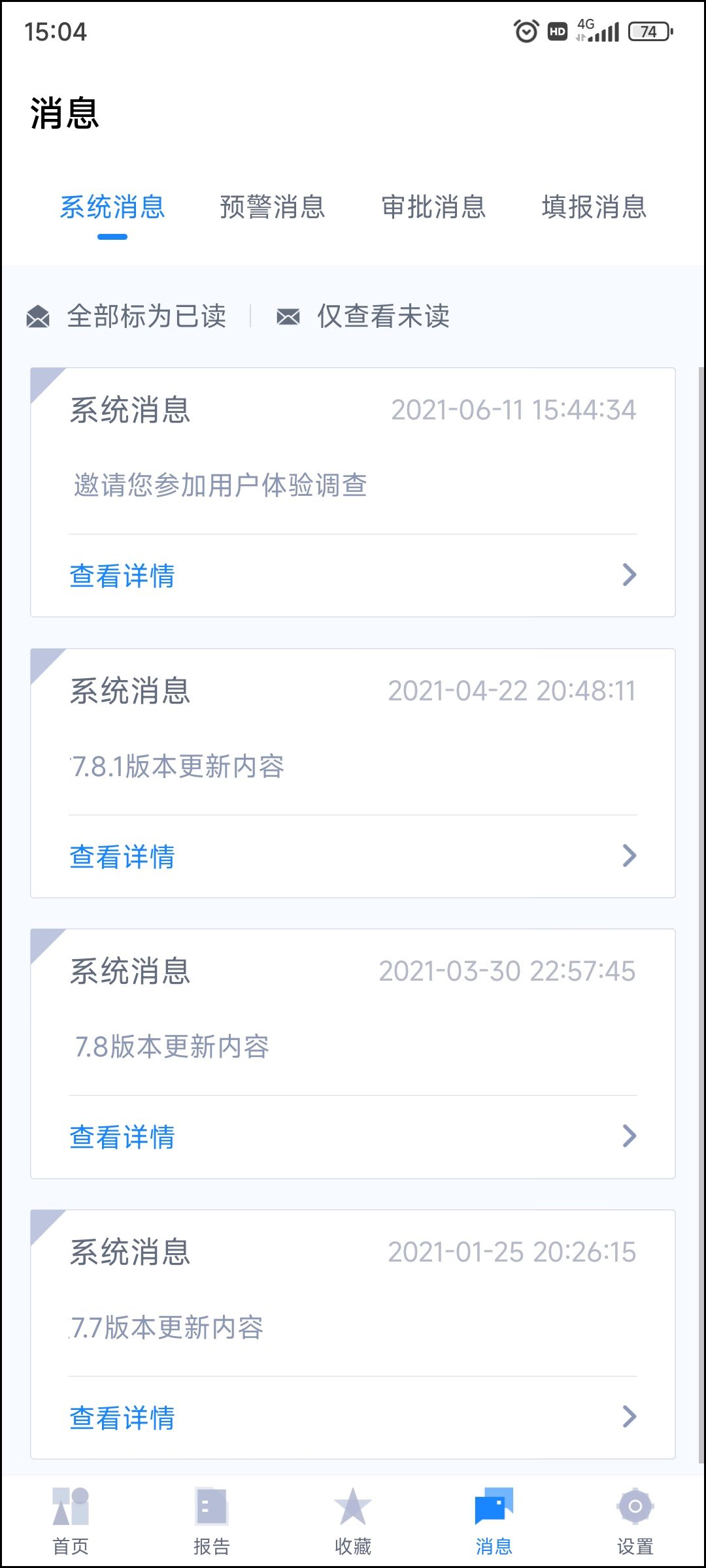The image size is (706, 1568).
Task: Open the 报告 reports tab
Action: pyautogui.click(x=212, y=1520)
